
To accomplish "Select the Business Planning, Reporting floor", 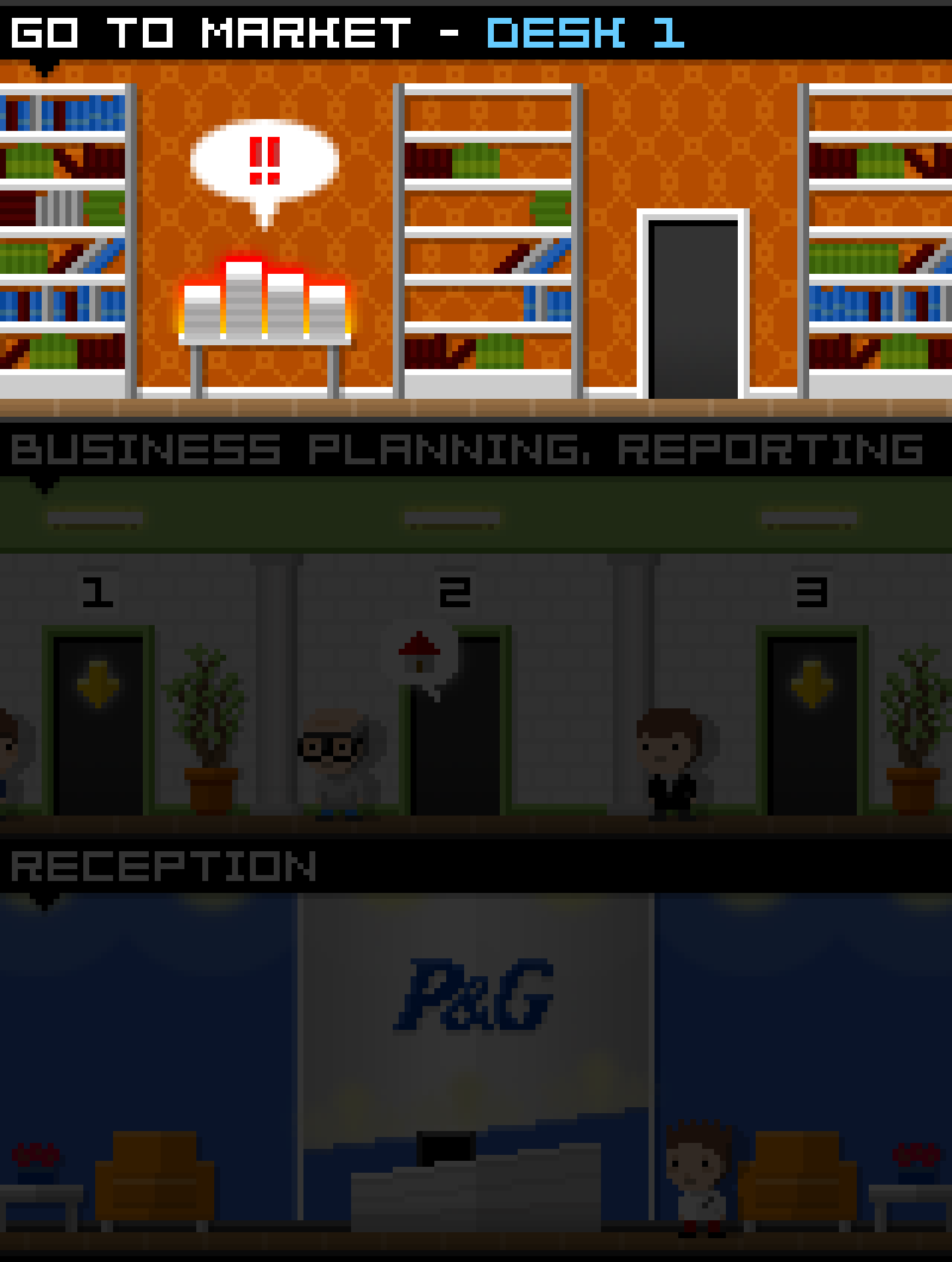I will pos(466,449).
